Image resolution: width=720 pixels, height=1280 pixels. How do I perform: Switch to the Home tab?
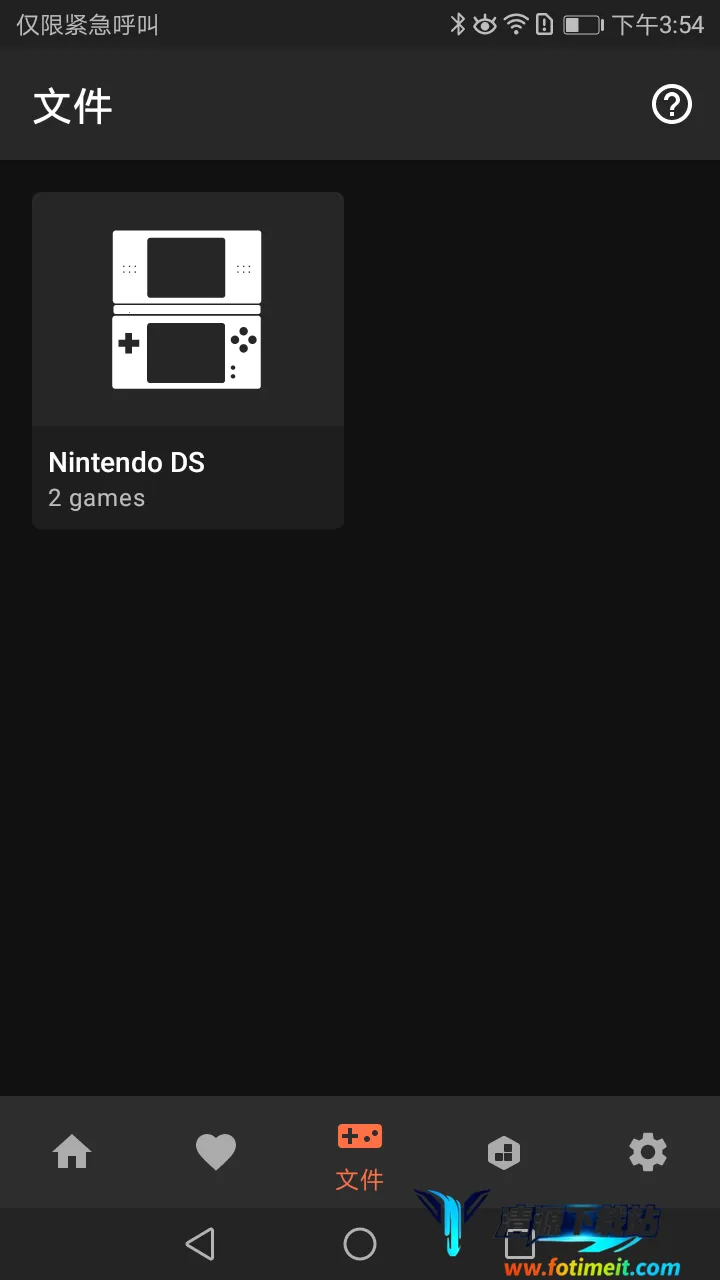click(x=72, y=1152)
